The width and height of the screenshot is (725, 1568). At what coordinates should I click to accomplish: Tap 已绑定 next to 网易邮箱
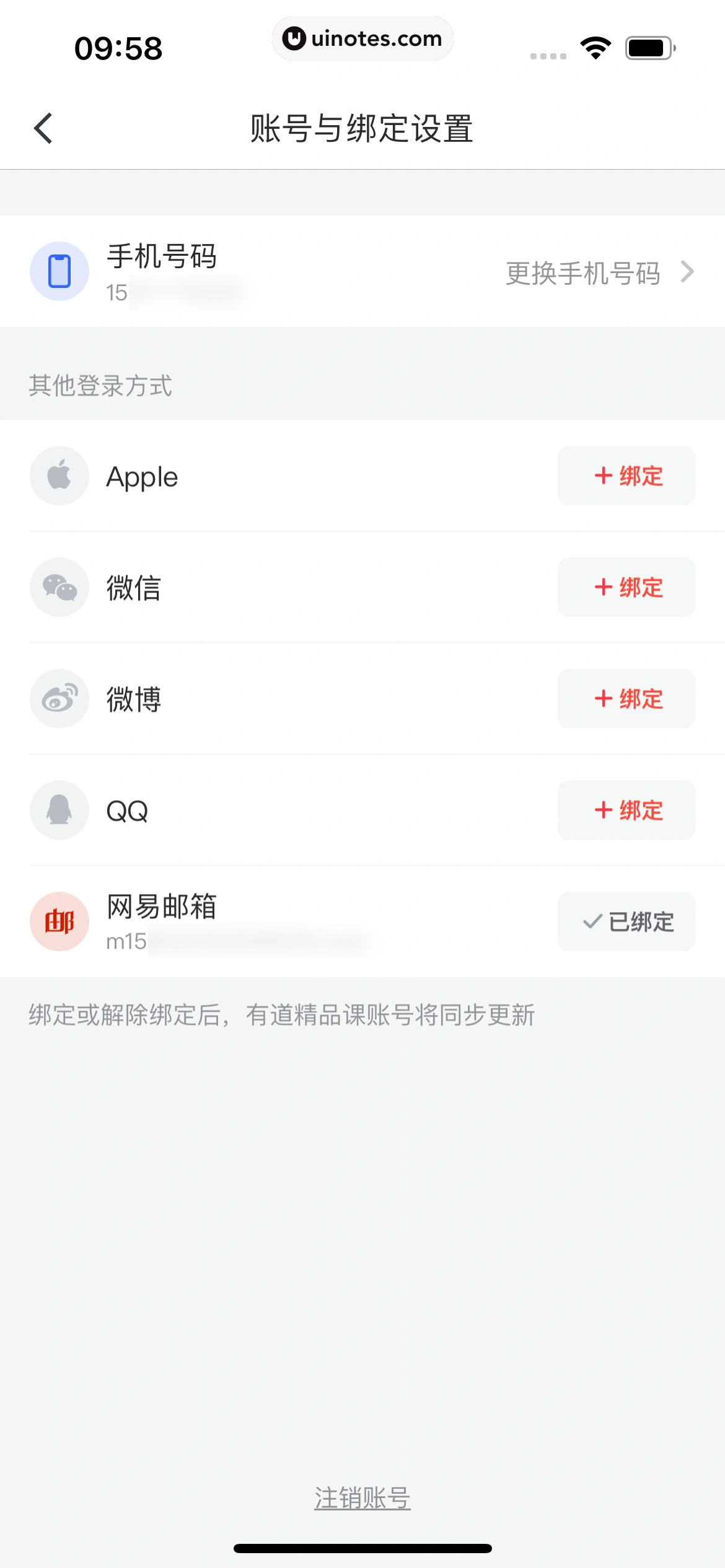[x=625, y=921]
